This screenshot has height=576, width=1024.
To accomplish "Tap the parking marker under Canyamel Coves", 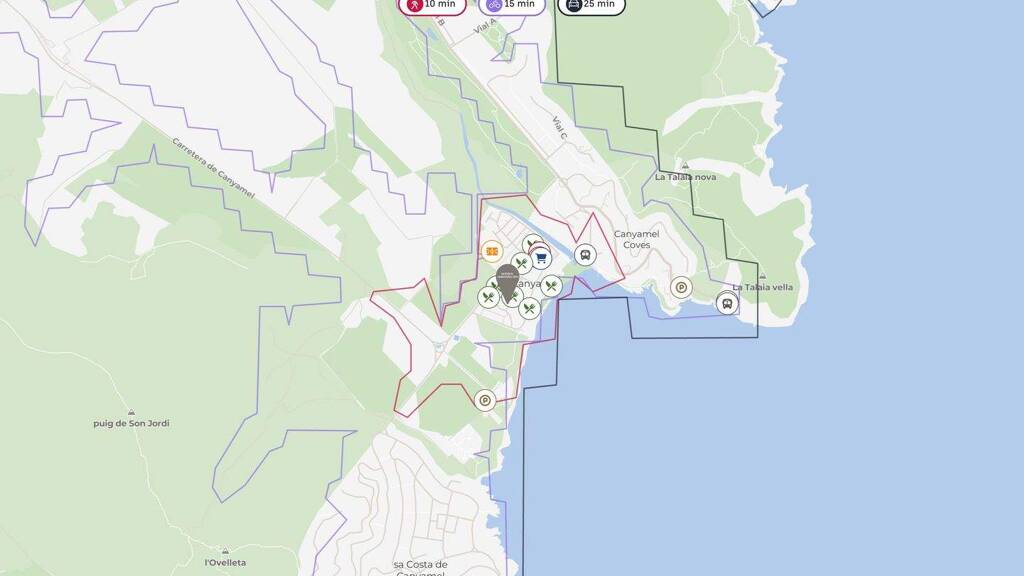I will (681, 288).
